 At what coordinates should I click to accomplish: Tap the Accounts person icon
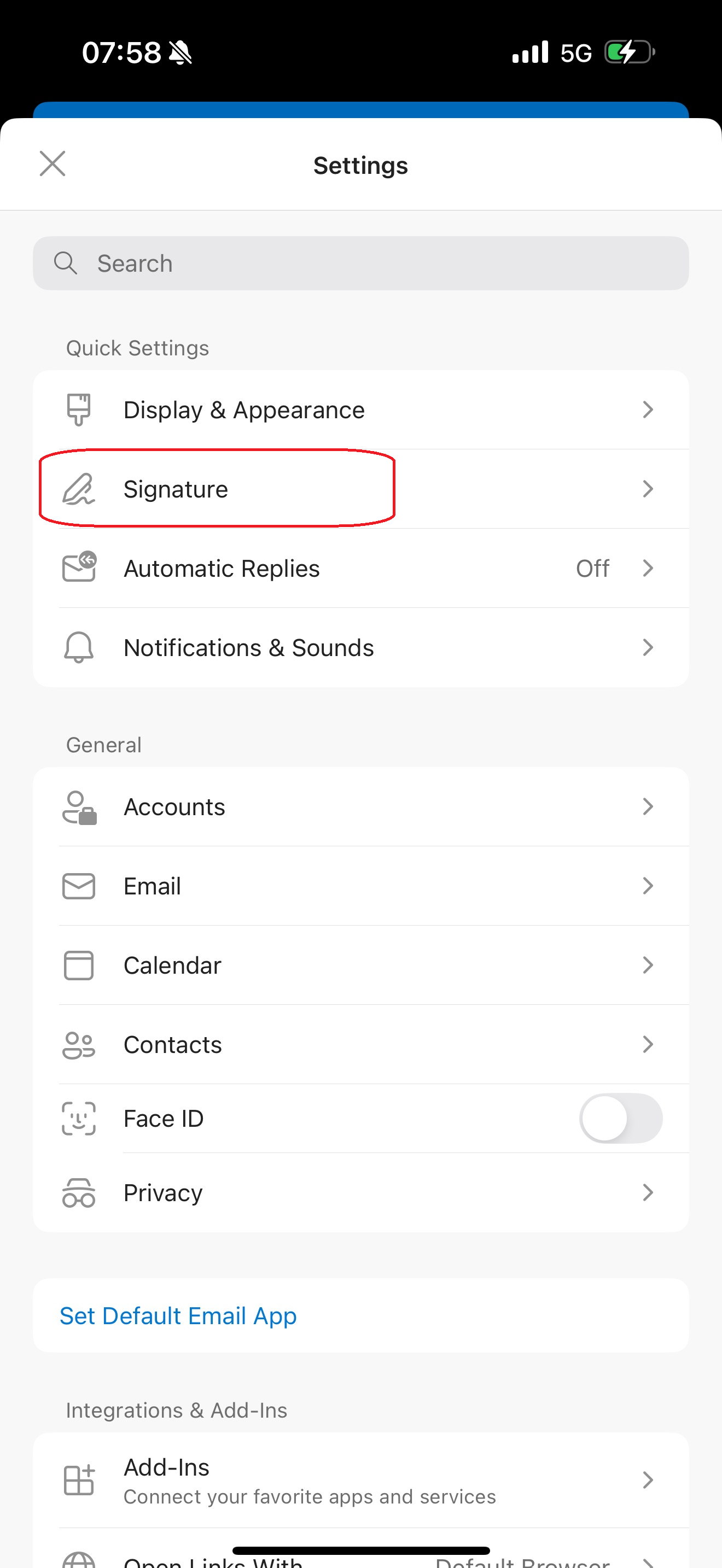coord(79,806)
